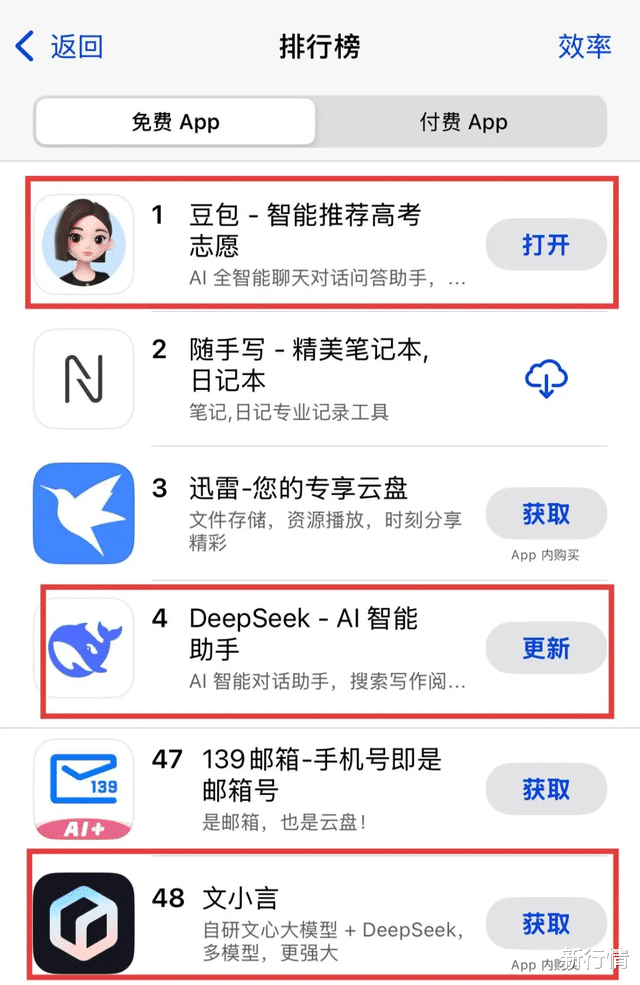View the 随手写 notebook app page
640x985 pixels.
point(308,378)
